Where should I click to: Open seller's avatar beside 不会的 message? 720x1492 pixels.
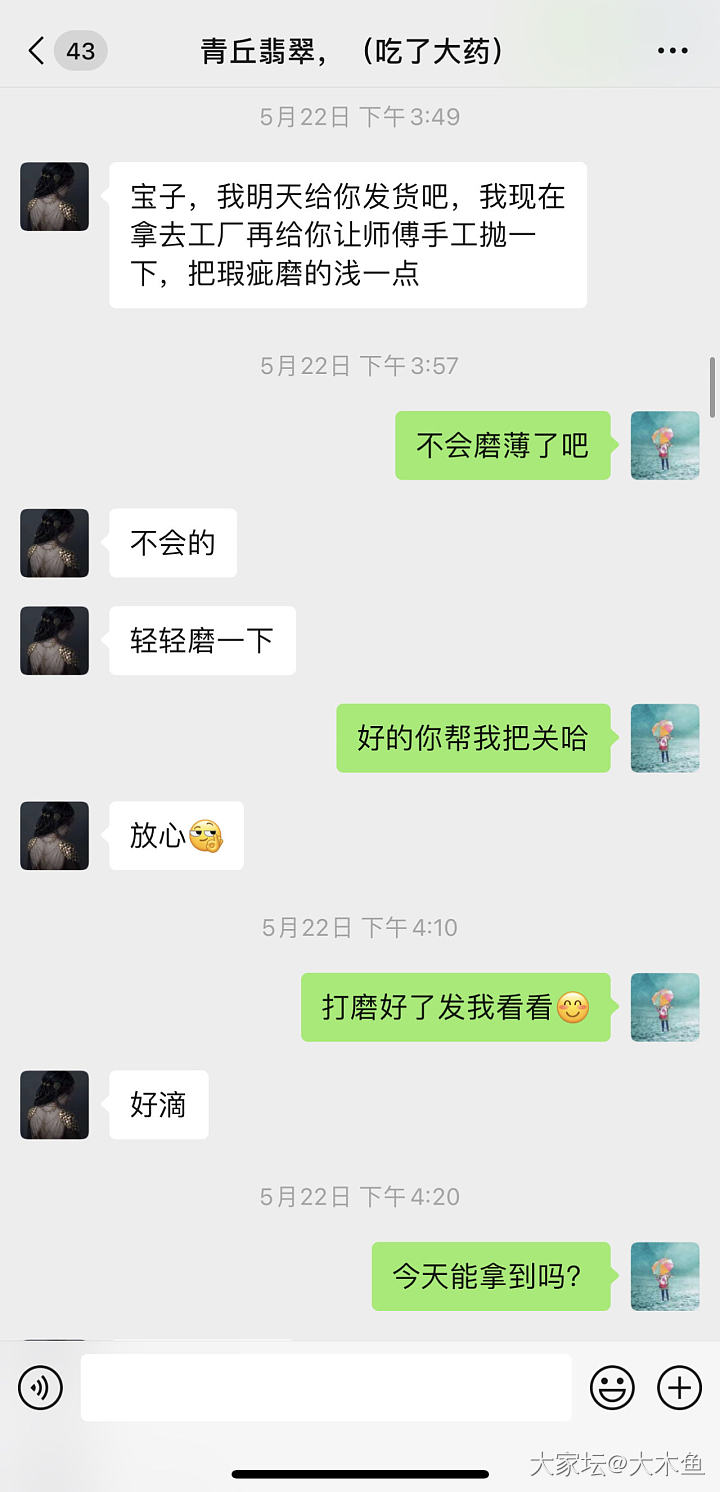pos(55,543)
